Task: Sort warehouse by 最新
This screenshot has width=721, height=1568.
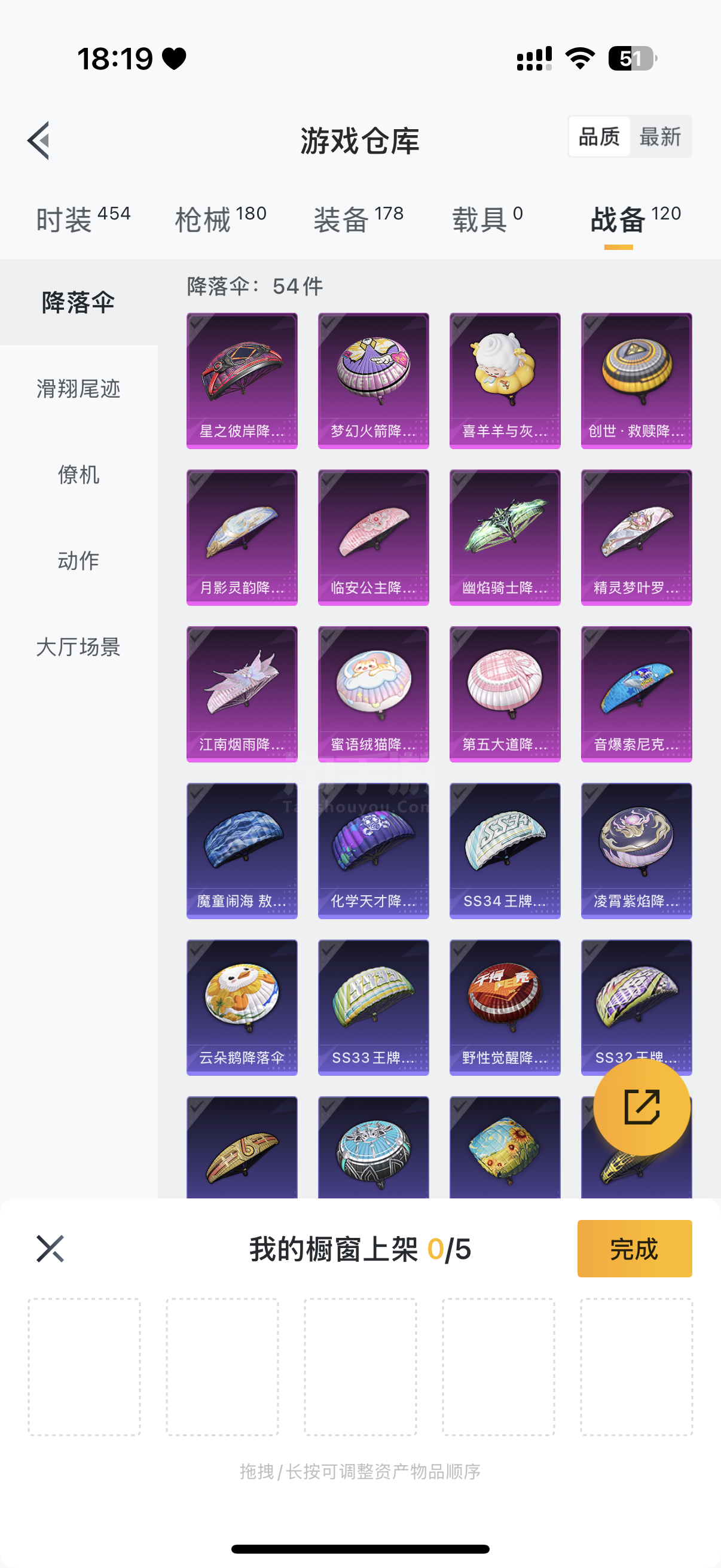Action: tap(659, 137)
